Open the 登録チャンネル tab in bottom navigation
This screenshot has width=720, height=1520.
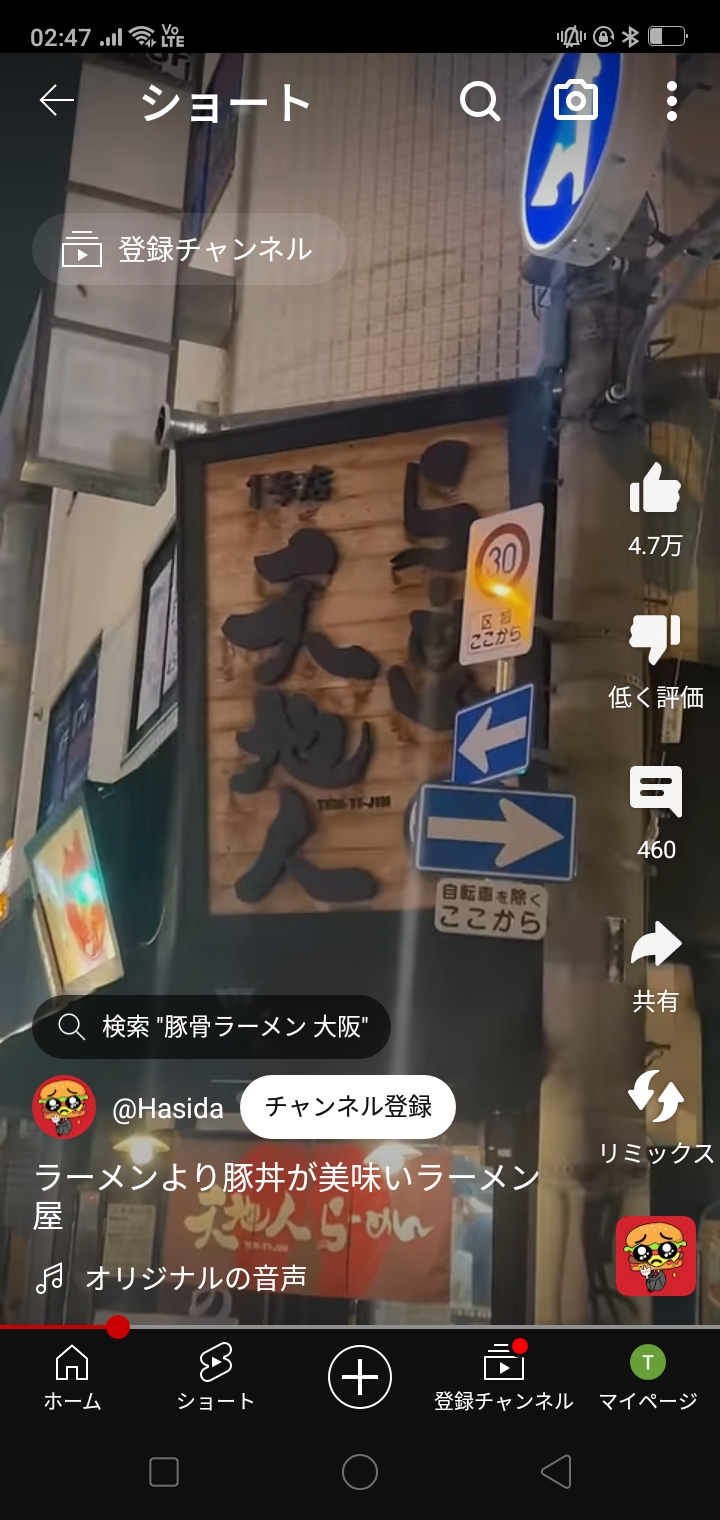(x=504, y=1376)
